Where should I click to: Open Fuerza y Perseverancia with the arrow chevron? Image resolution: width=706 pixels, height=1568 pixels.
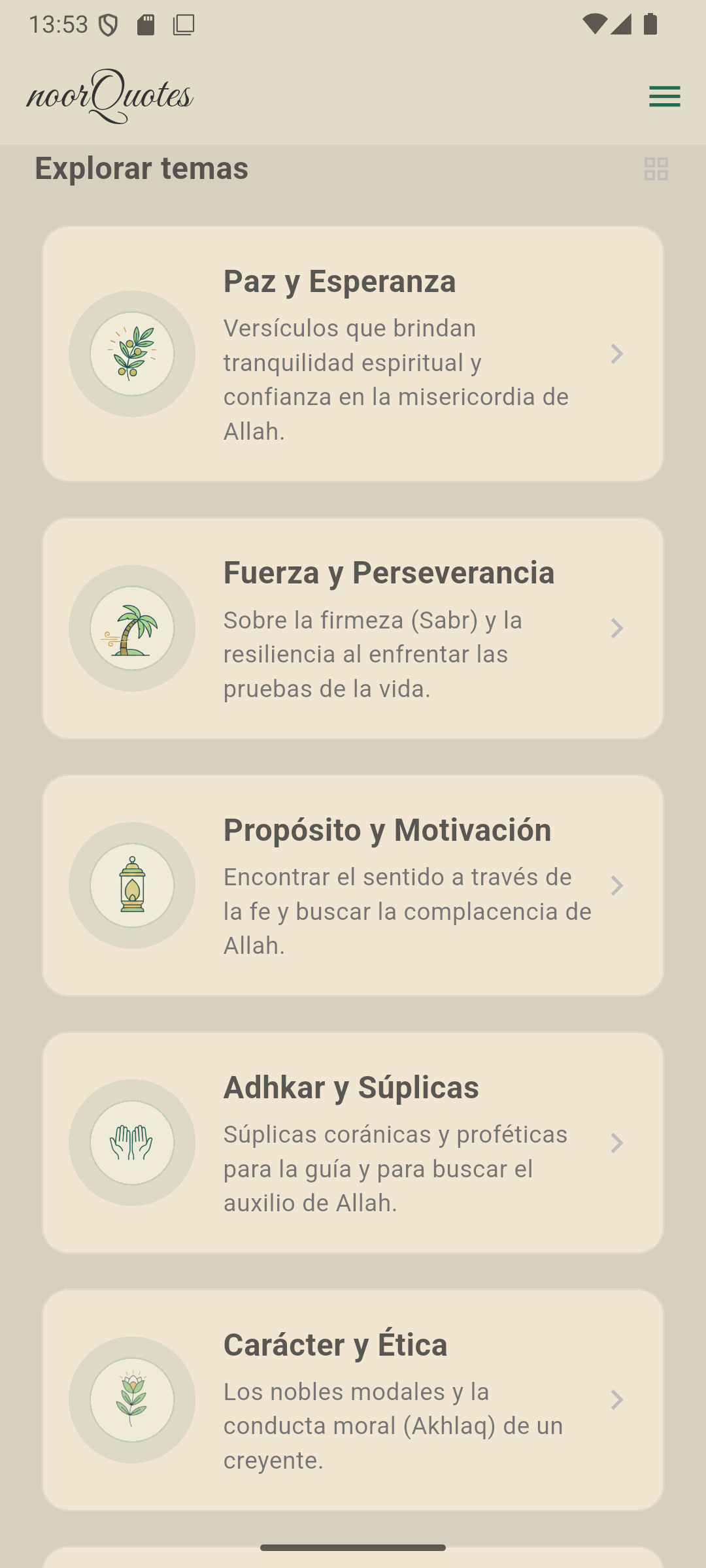(617, 629)
